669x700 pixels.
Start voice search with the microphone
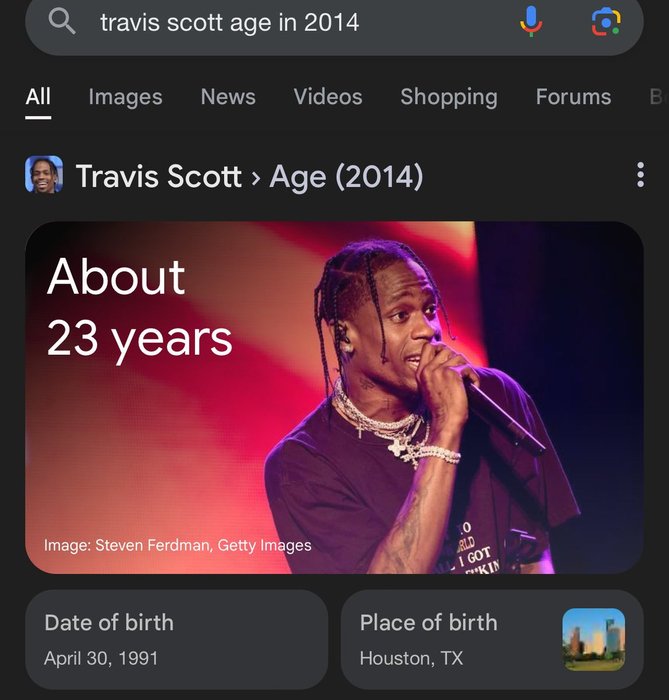click(532, 22)
